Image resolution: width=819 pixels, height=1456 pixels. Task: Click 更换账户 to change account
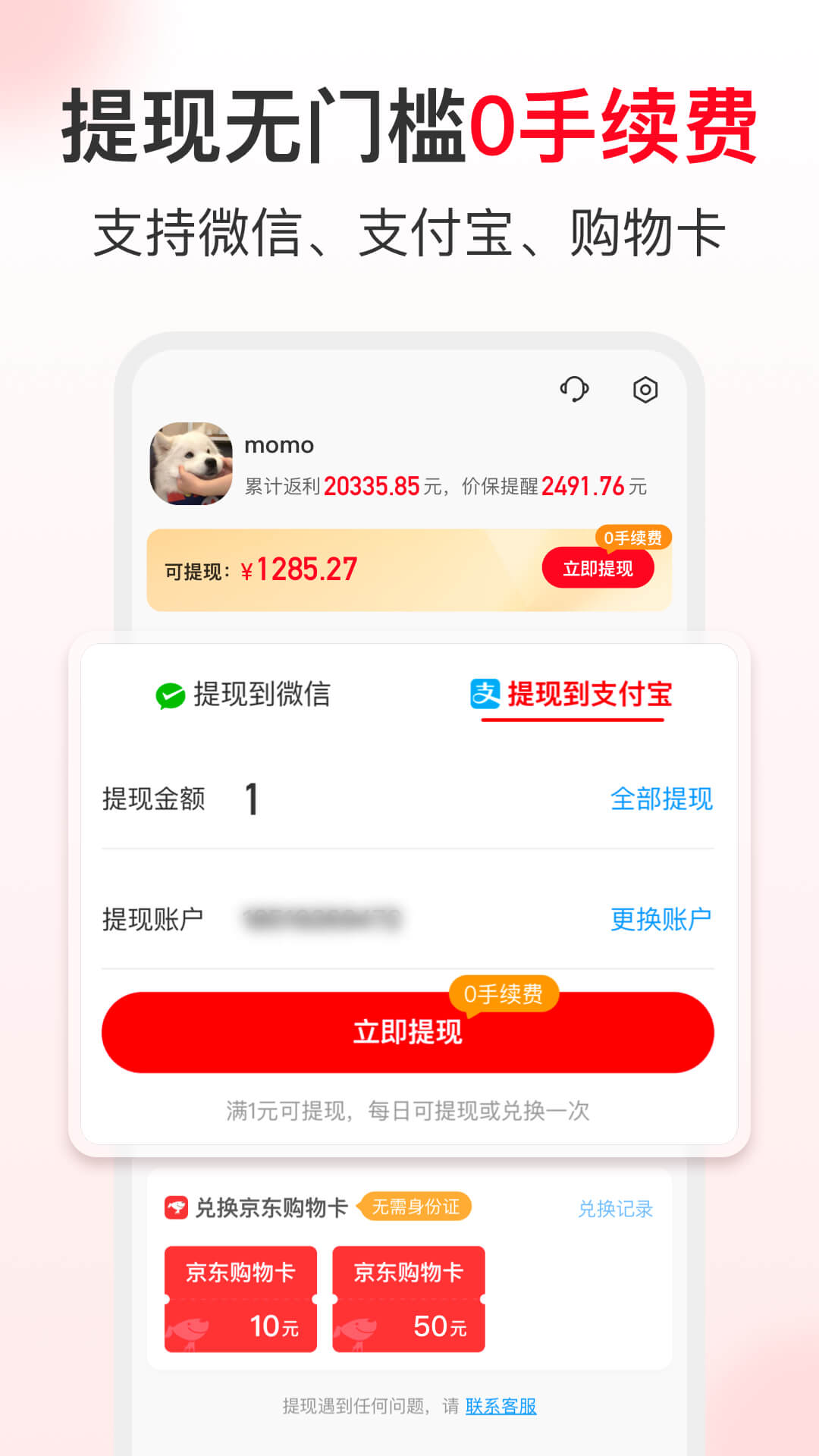(x=659, y=917)
